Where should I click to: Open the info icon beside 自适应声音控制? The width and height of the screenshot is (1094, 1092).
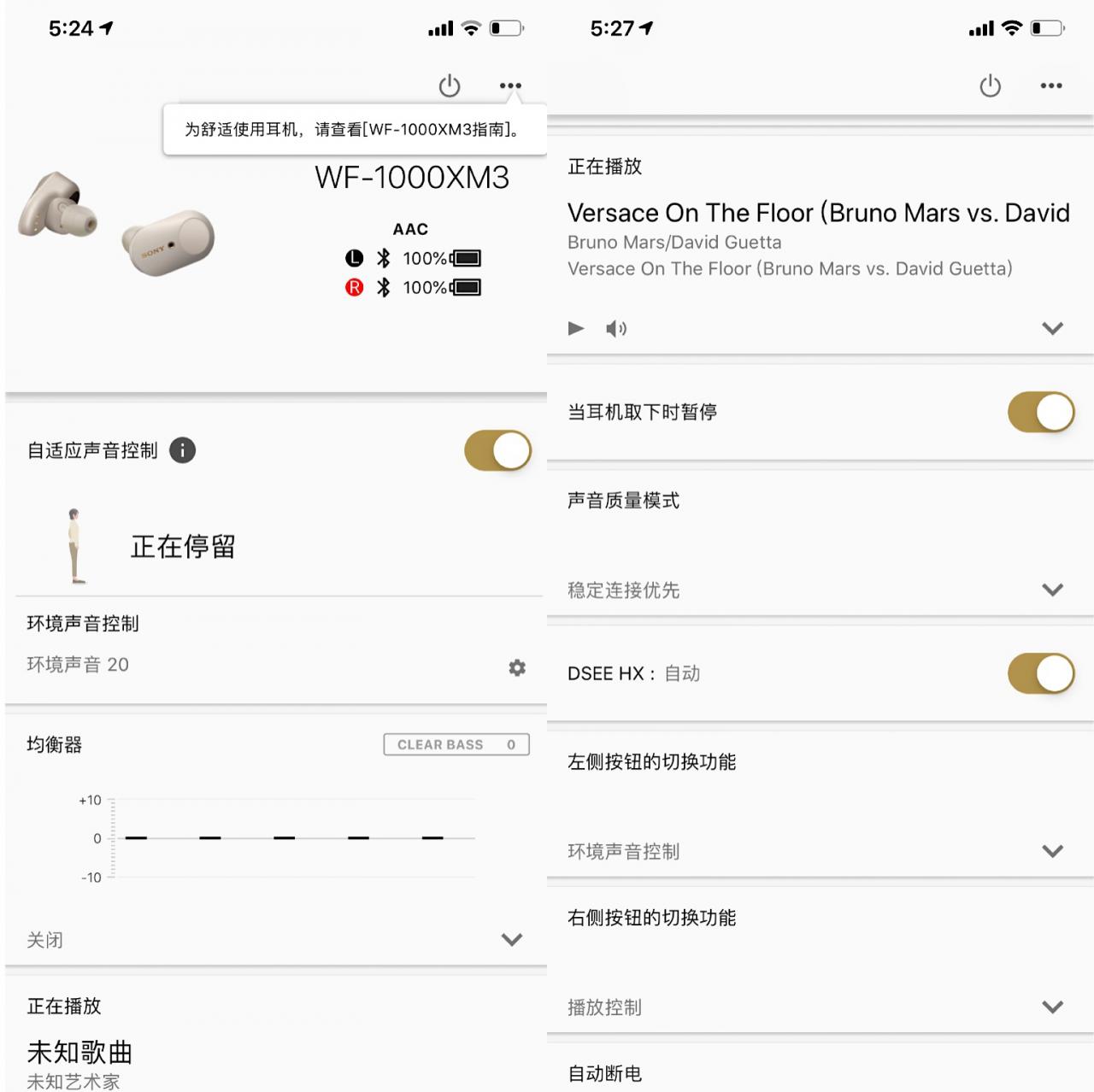point(182,450)
